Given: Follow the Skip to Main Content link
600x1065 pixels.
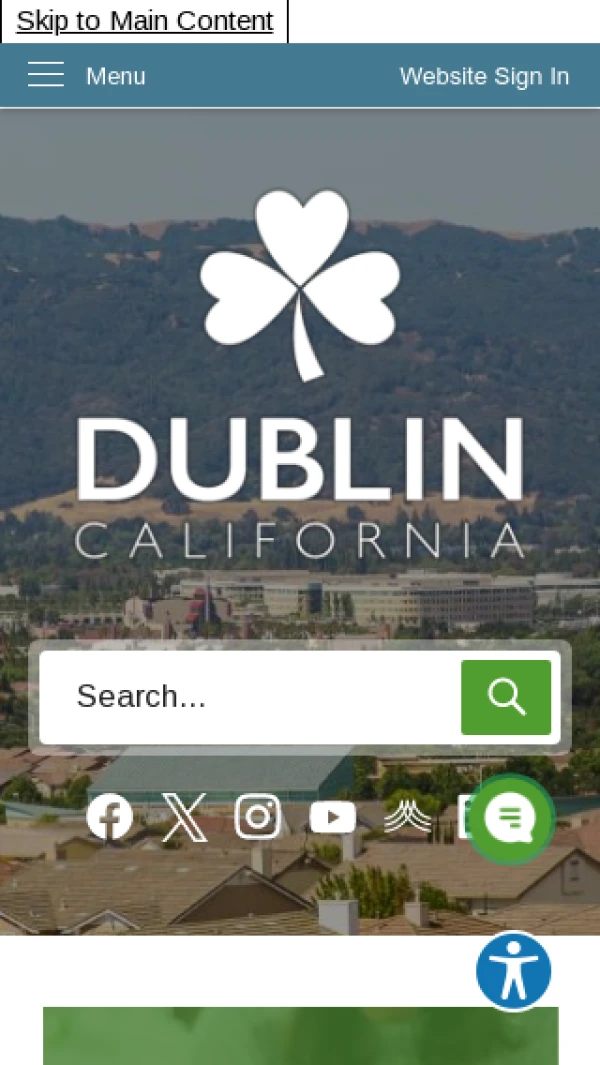Looking at the screenshot, I should tap(145, 21).
